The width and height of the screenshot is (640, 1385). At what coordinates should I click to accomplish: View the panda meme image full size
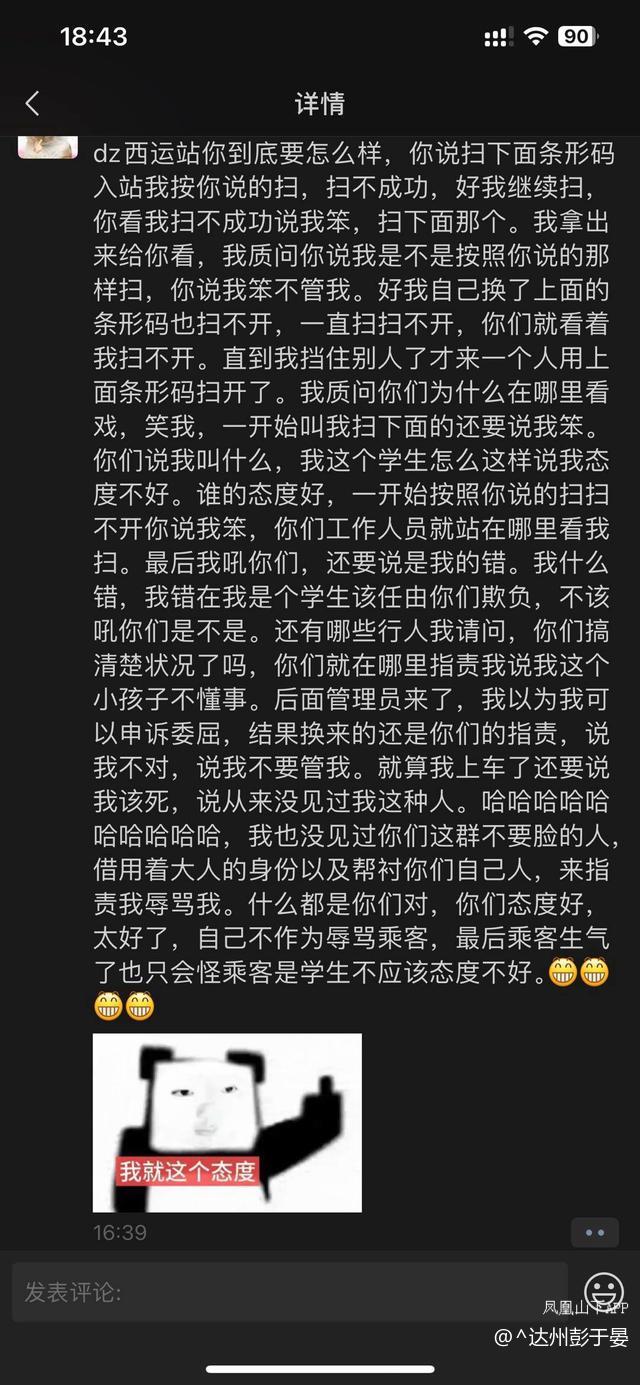coord(227,1122)
